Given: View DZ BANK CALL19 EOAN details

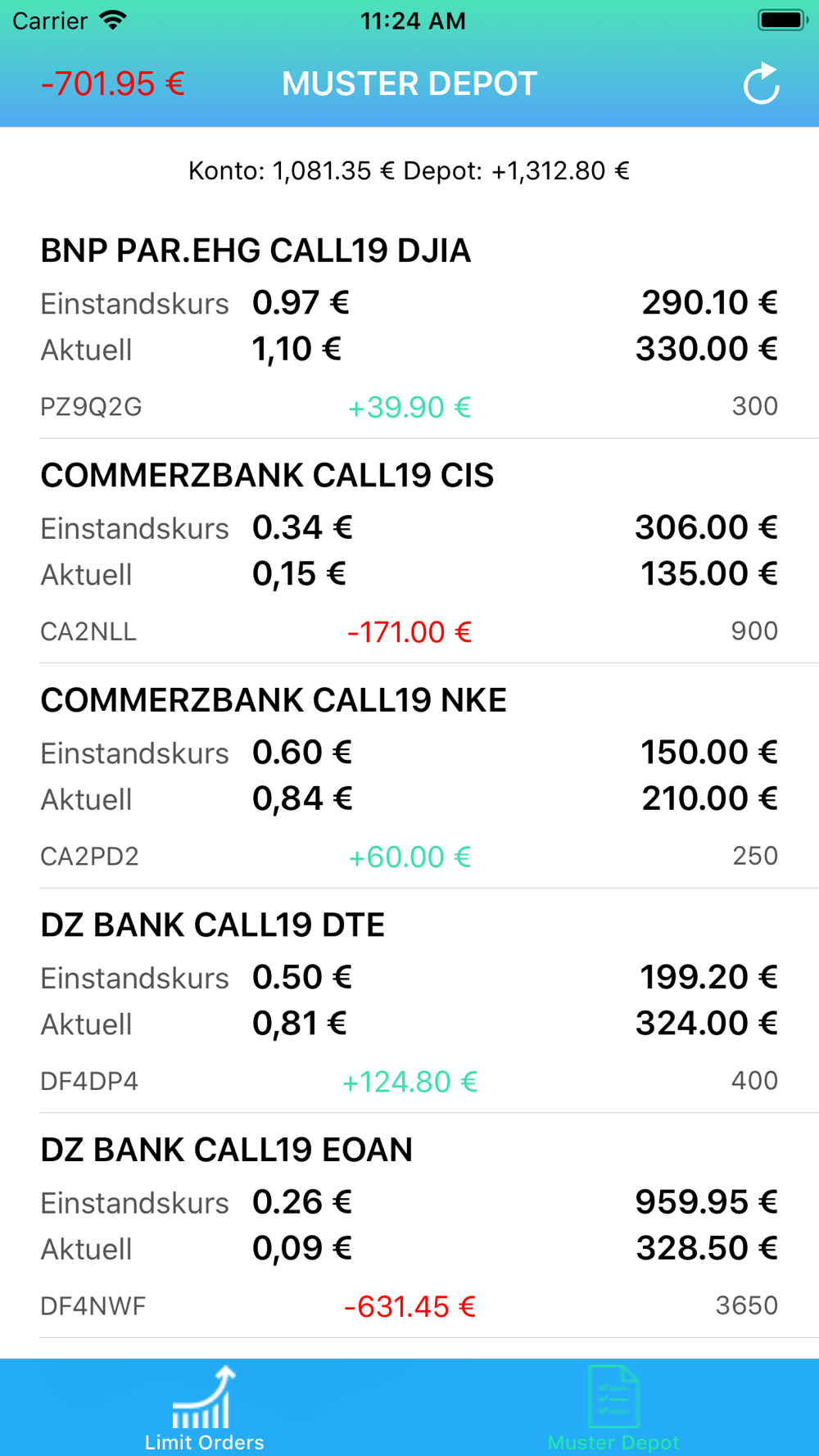Looking at the screenshot, I should point(409,1226).
